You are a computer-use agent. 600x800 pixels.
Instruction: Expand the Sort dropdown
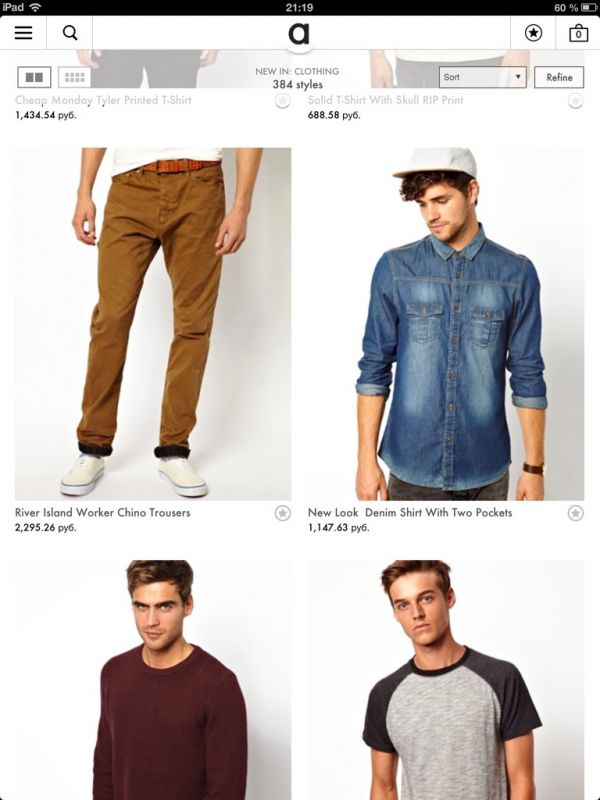tap(483, 77)
